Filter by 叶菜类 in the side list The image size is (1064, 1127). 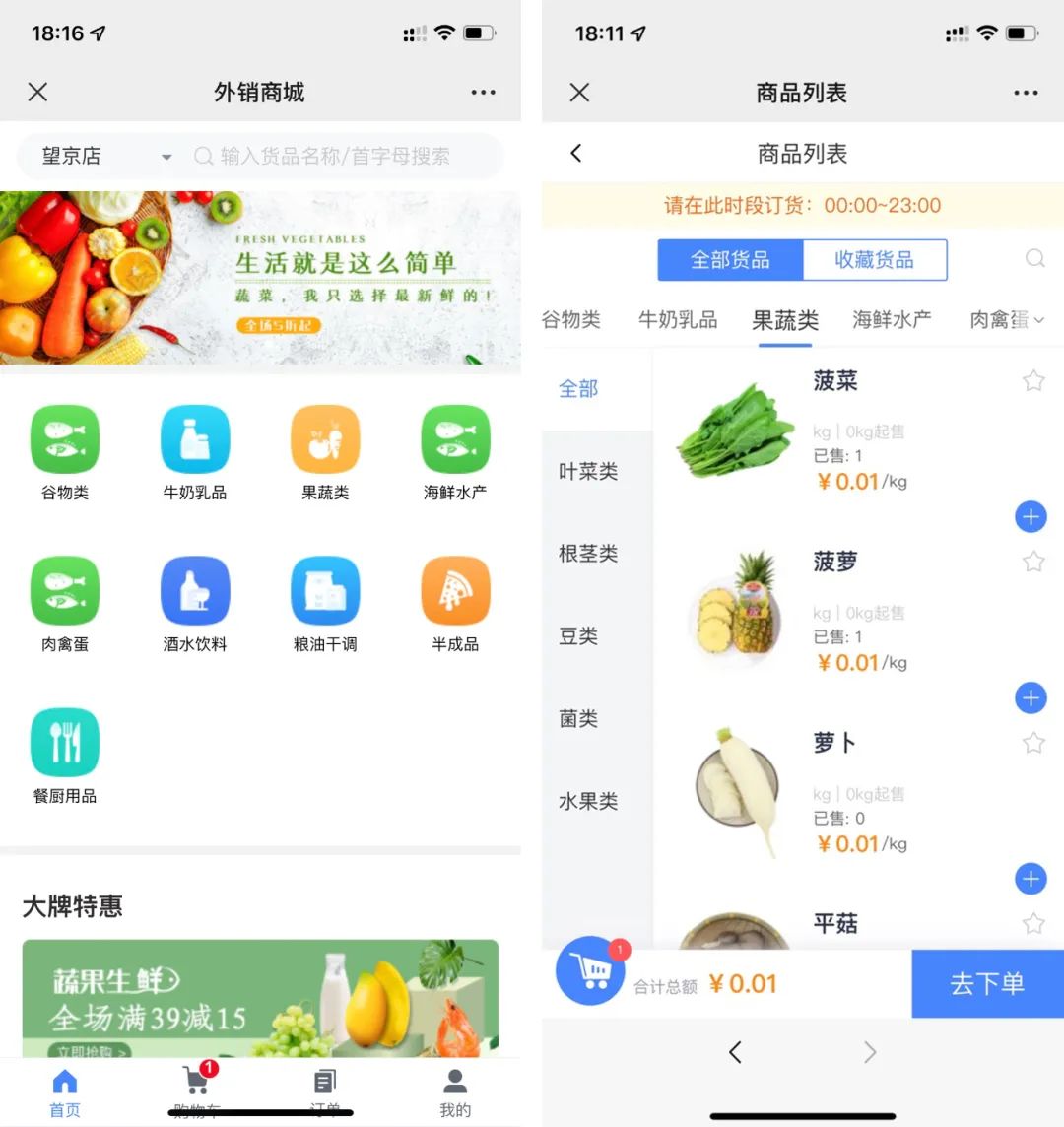point(588,472)
